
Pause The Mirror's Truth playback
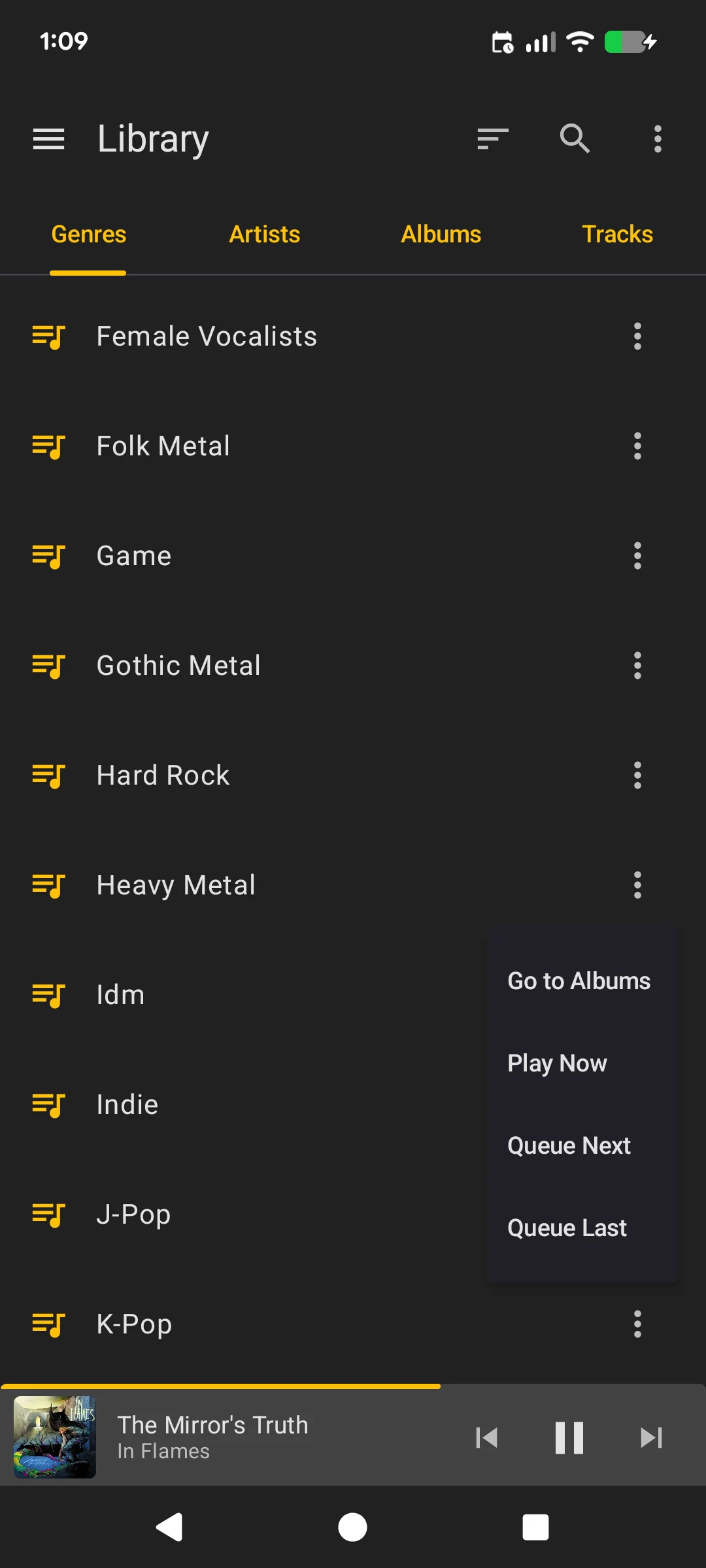click(569, 1437)
